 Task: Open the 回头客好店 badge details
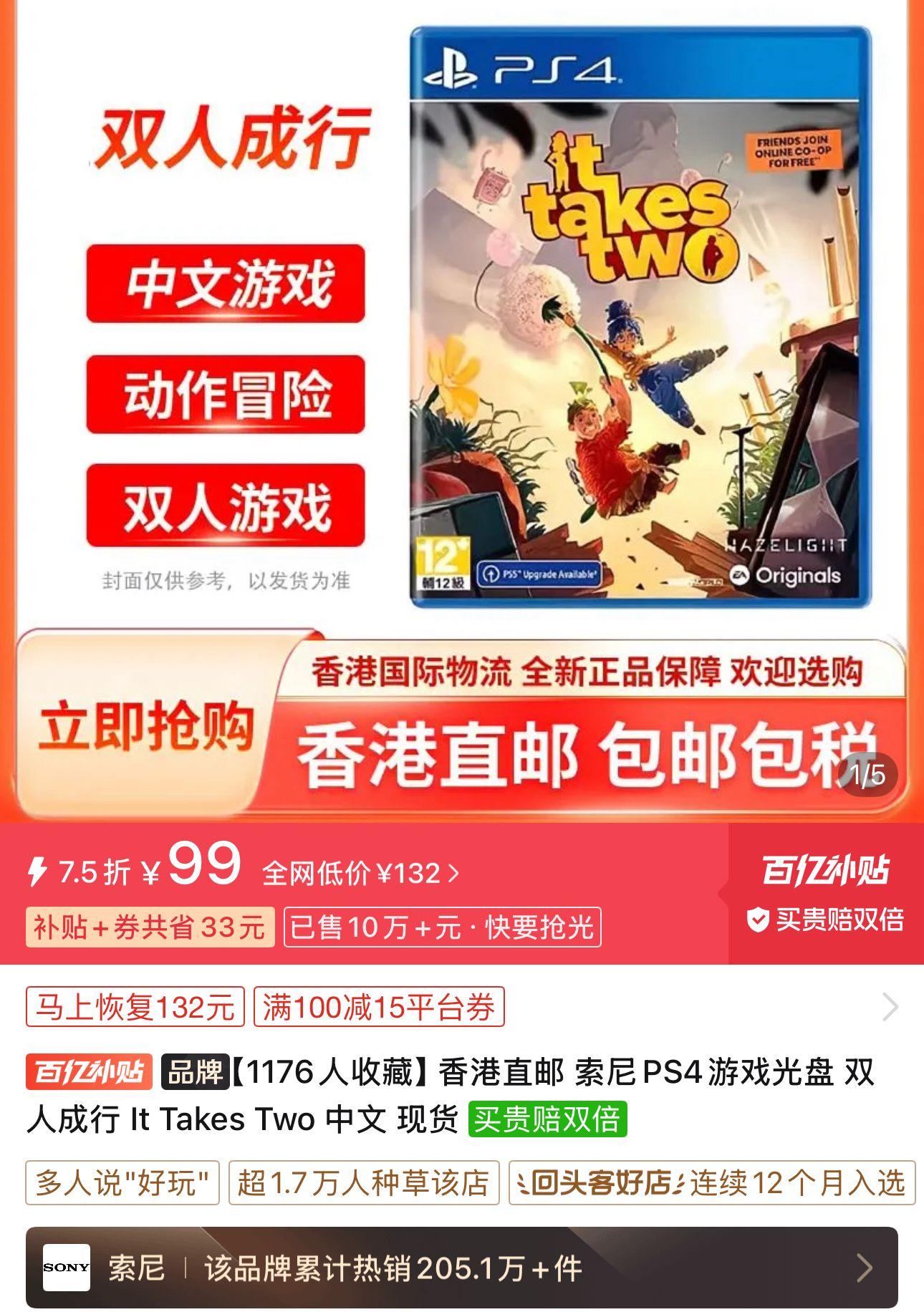click(x=712, y=1183)
